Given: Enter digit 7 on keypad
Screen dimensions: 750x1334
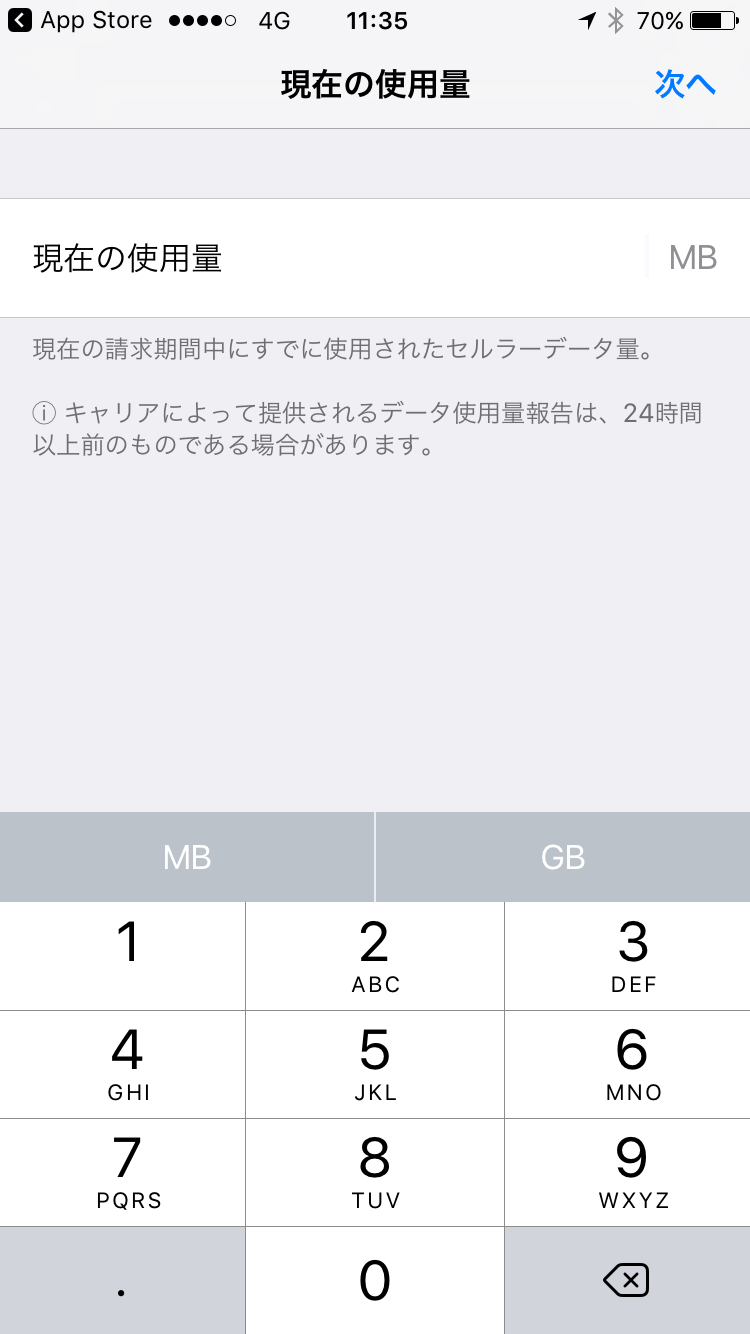Looking at the screenshot, I should [122, 1172].
